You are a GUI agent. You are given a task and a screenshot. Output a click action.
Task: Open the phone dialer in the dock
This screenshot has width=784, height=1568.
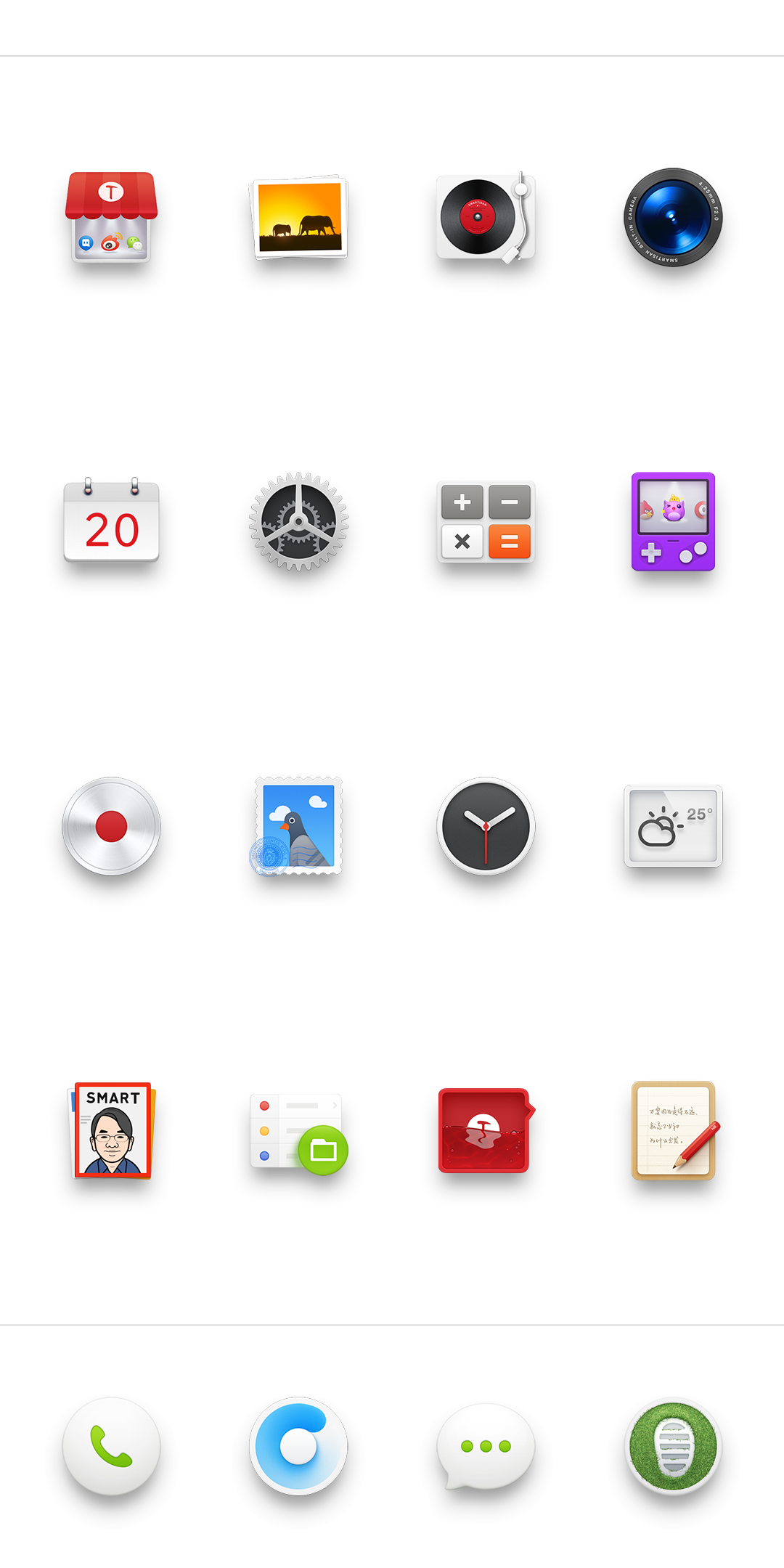[x=111, y=1446]
